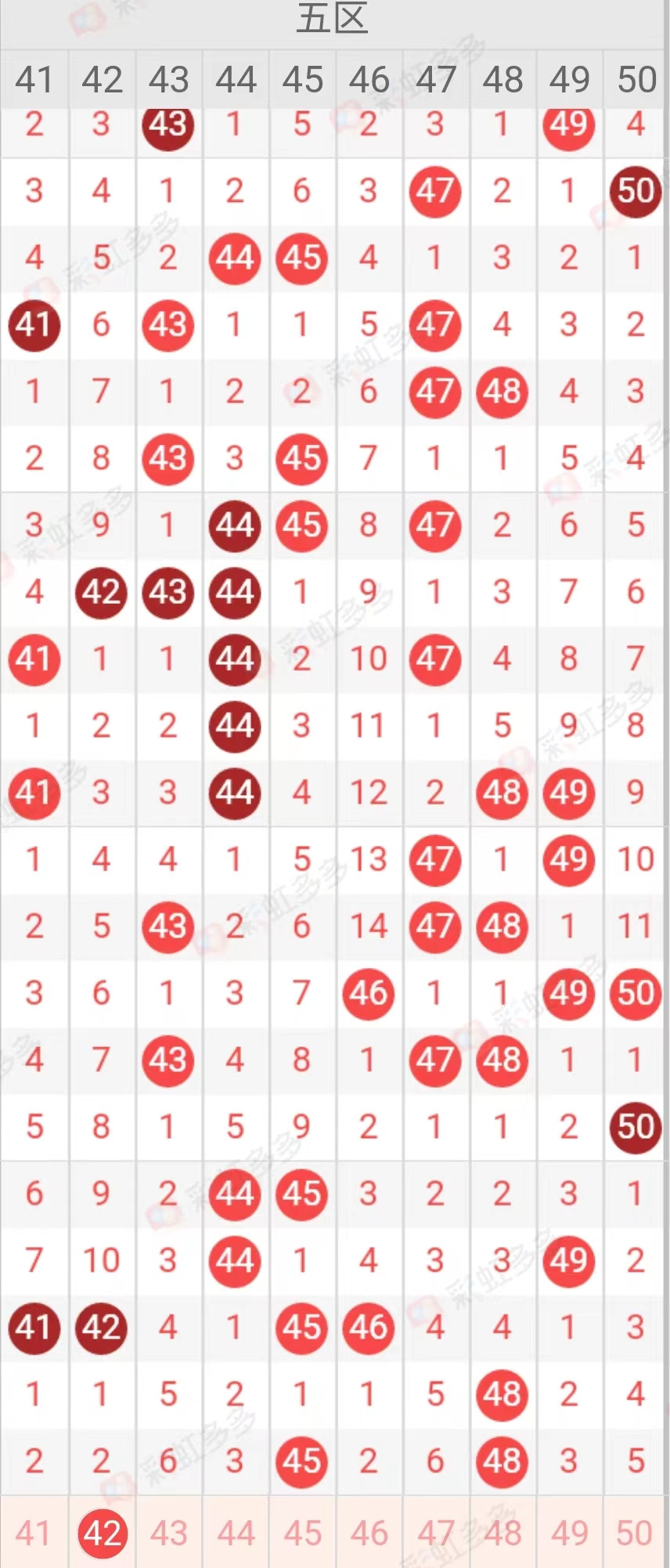Pick number 43 in the bottom selection row

pyautogui.click(x=168, y=1533)
